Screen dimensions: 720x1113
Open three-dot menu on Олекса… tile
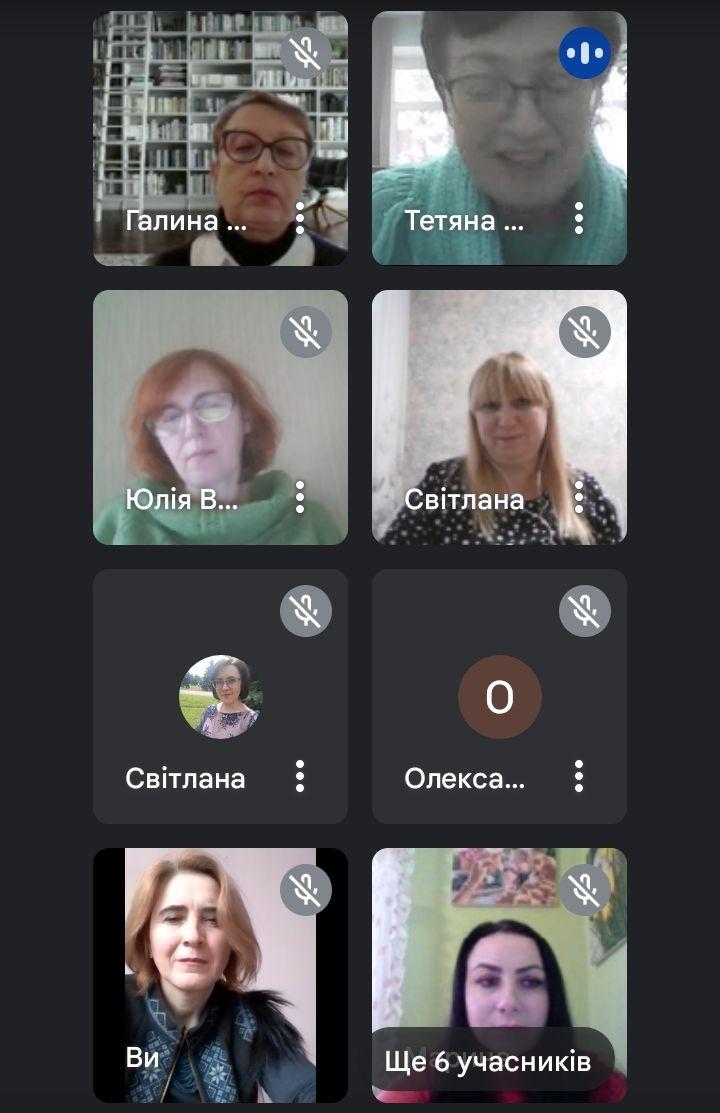[x=579, y=776]
